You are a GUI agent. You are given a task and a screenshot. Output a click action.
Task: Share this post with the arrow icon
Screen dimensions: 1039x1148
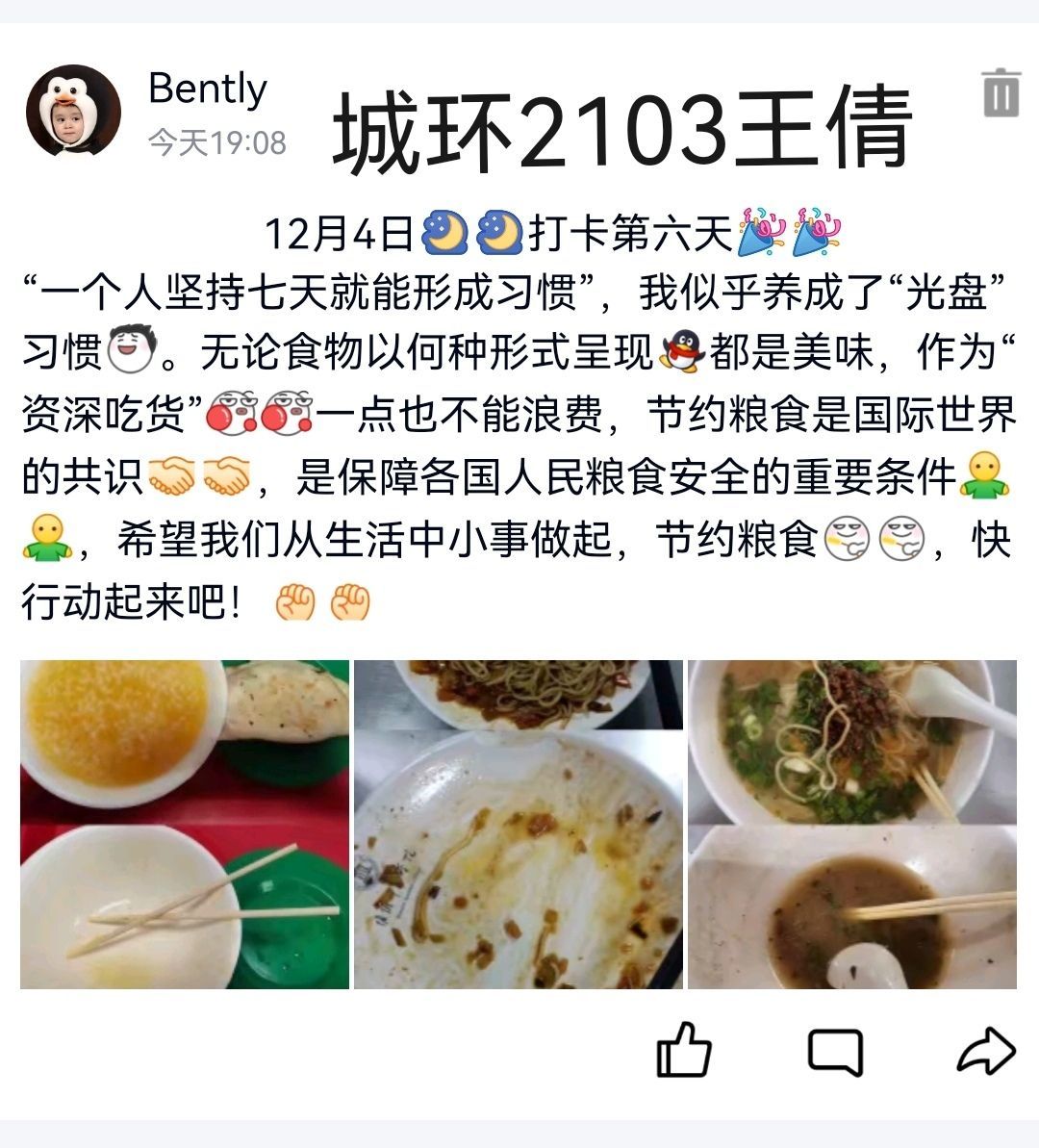986,1051
